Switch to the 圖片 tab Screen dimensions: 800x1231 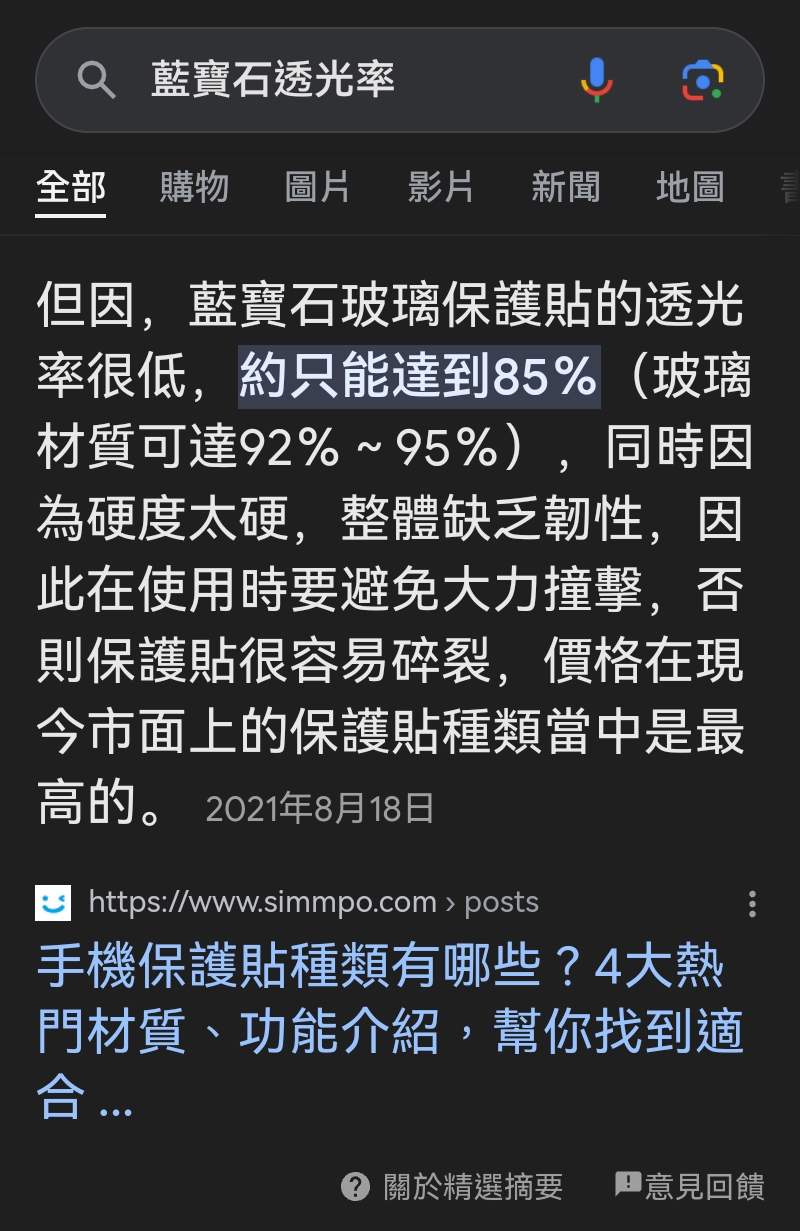pyautogui.click(x=317, y=187)
